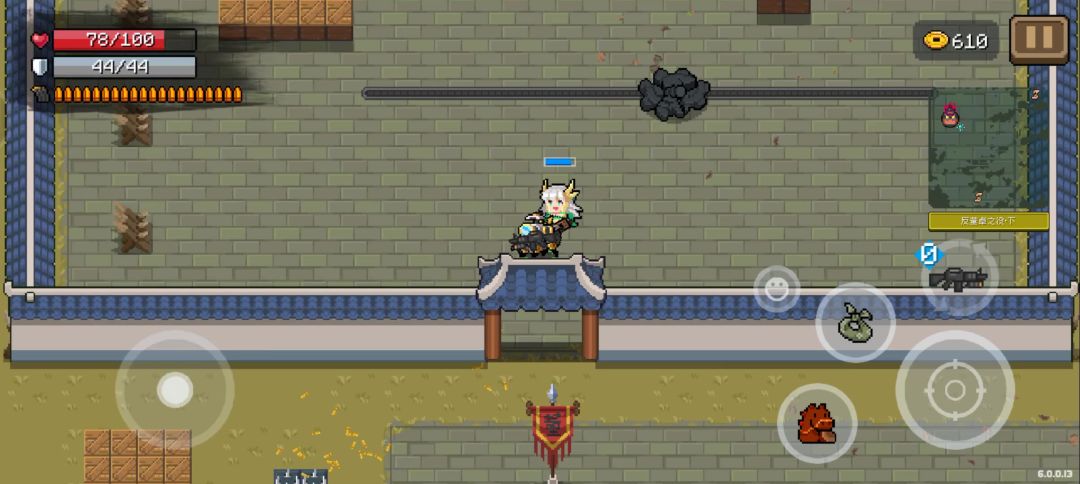Tap the virtual movement joystick
Image resolution: width=1080 pixels, height=484 pixels.
click(x=175, y=390)
